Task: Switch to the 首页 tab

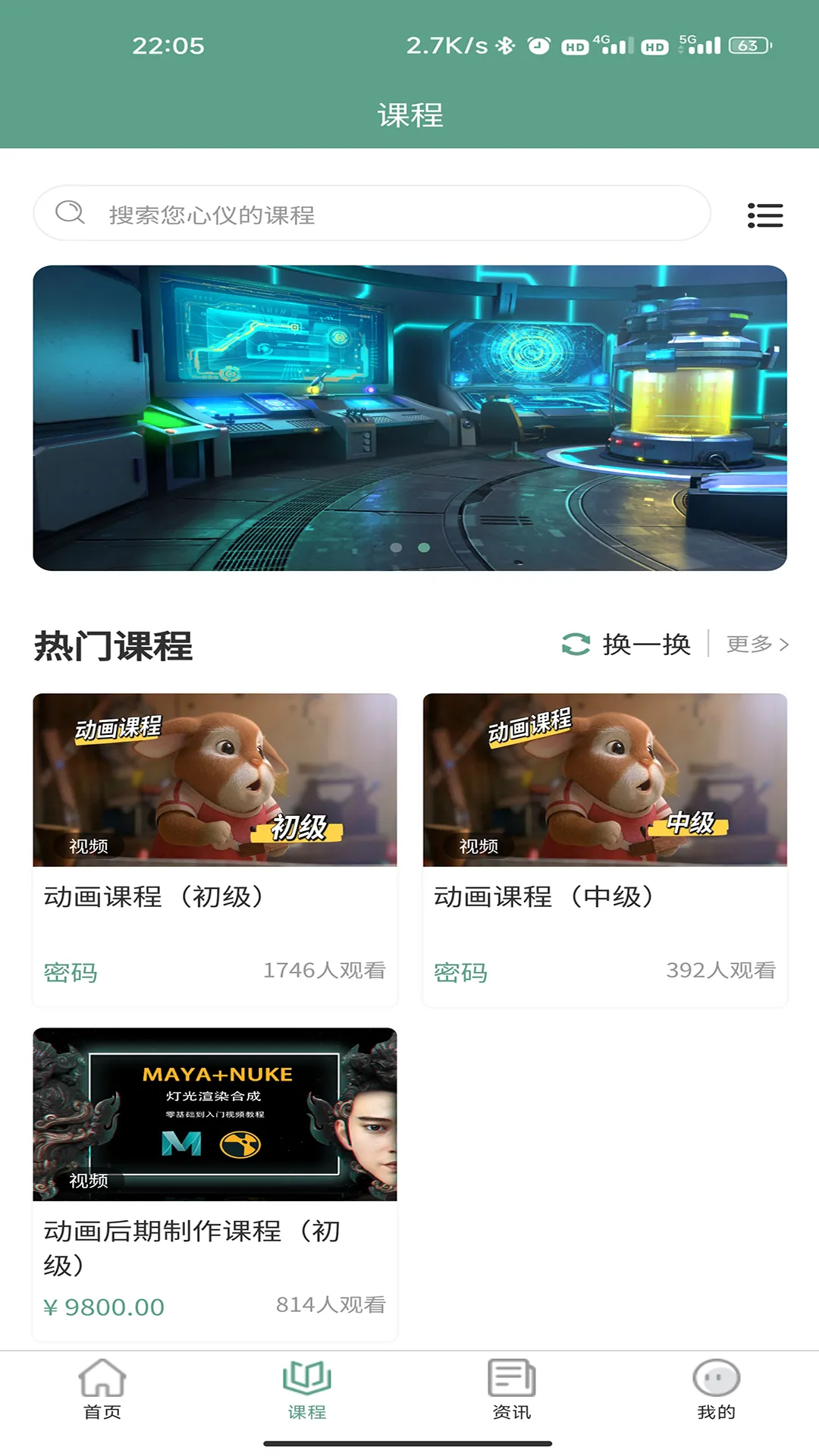Action: tap(102, 1389)
